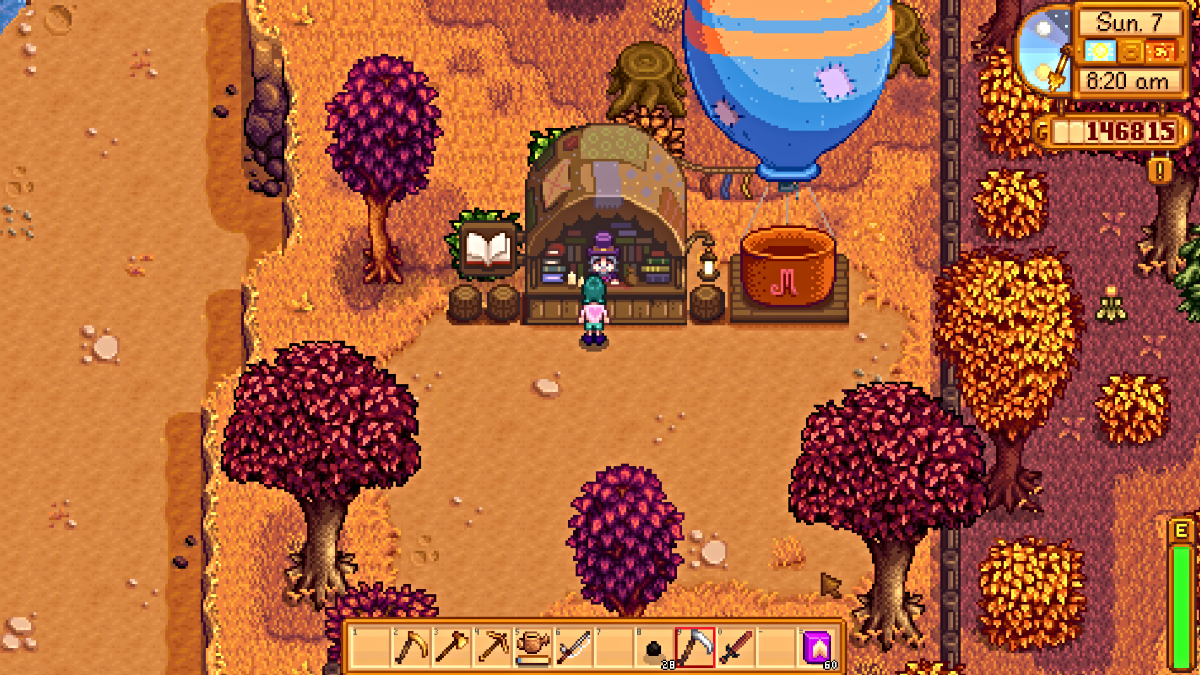The width and height of the screenshot is (1200, 675).
Task: Equip the fishing rod from the hotbar
Action: coord(572,648)
